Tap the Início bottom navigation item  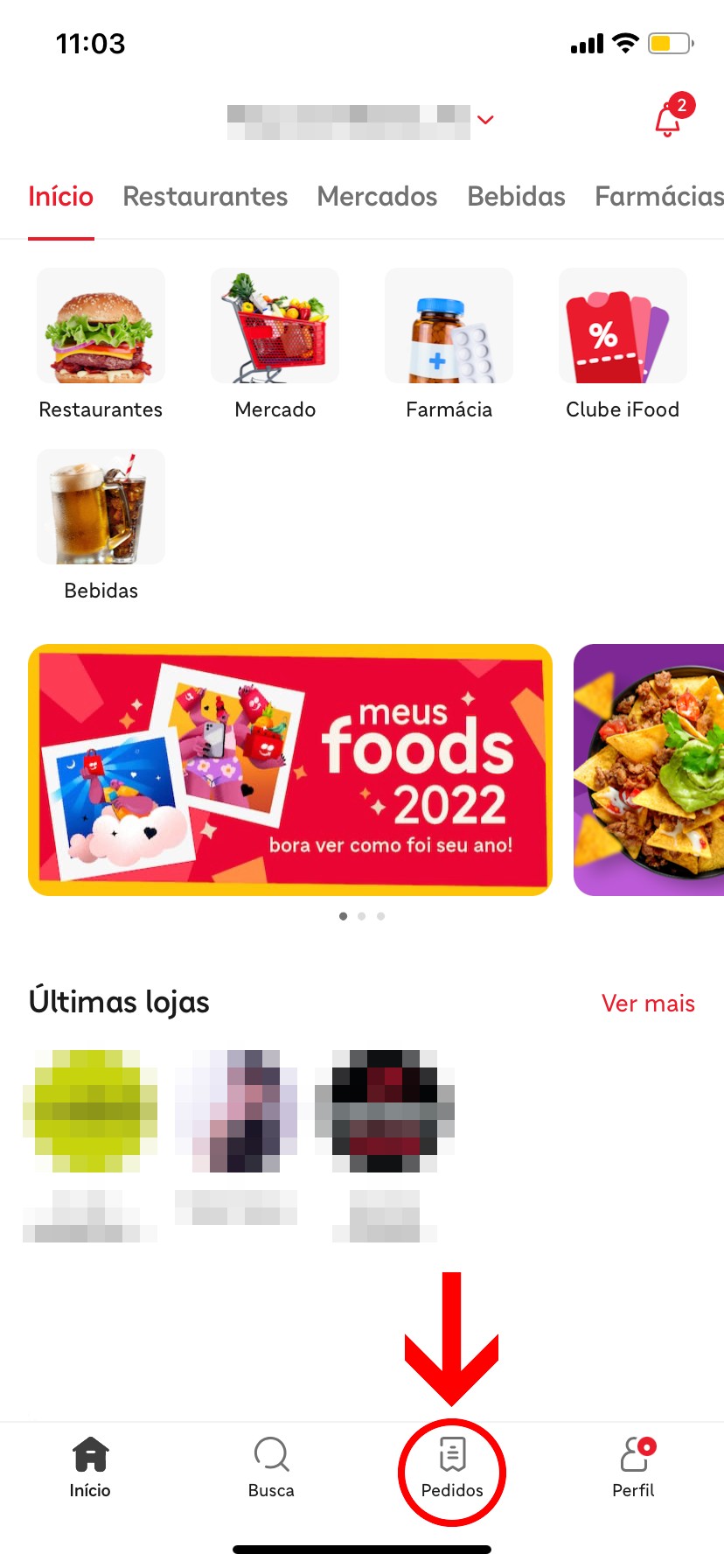(90, 1467)
